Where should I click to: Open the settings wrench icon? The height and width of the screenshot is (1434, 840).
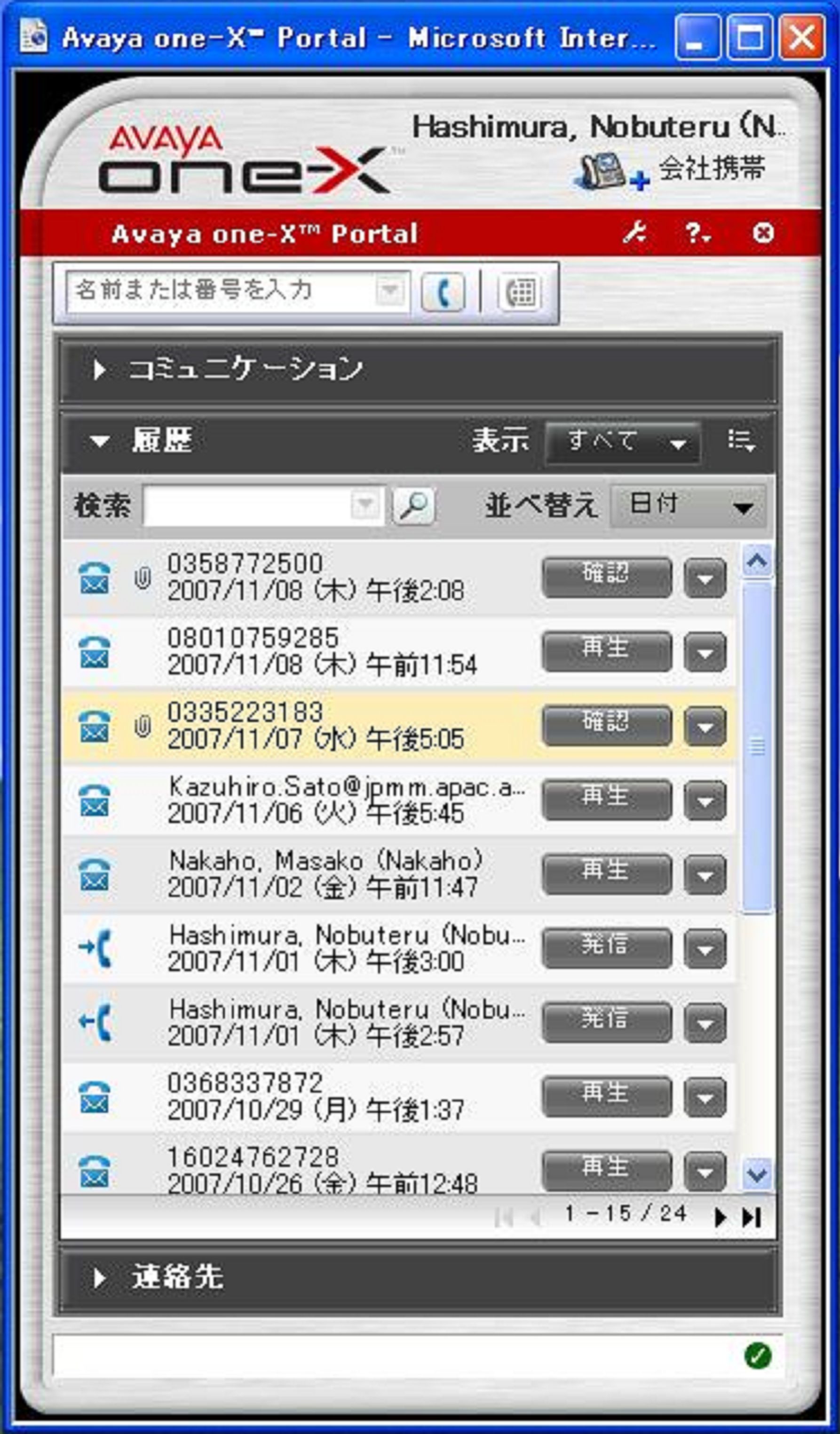634,233
